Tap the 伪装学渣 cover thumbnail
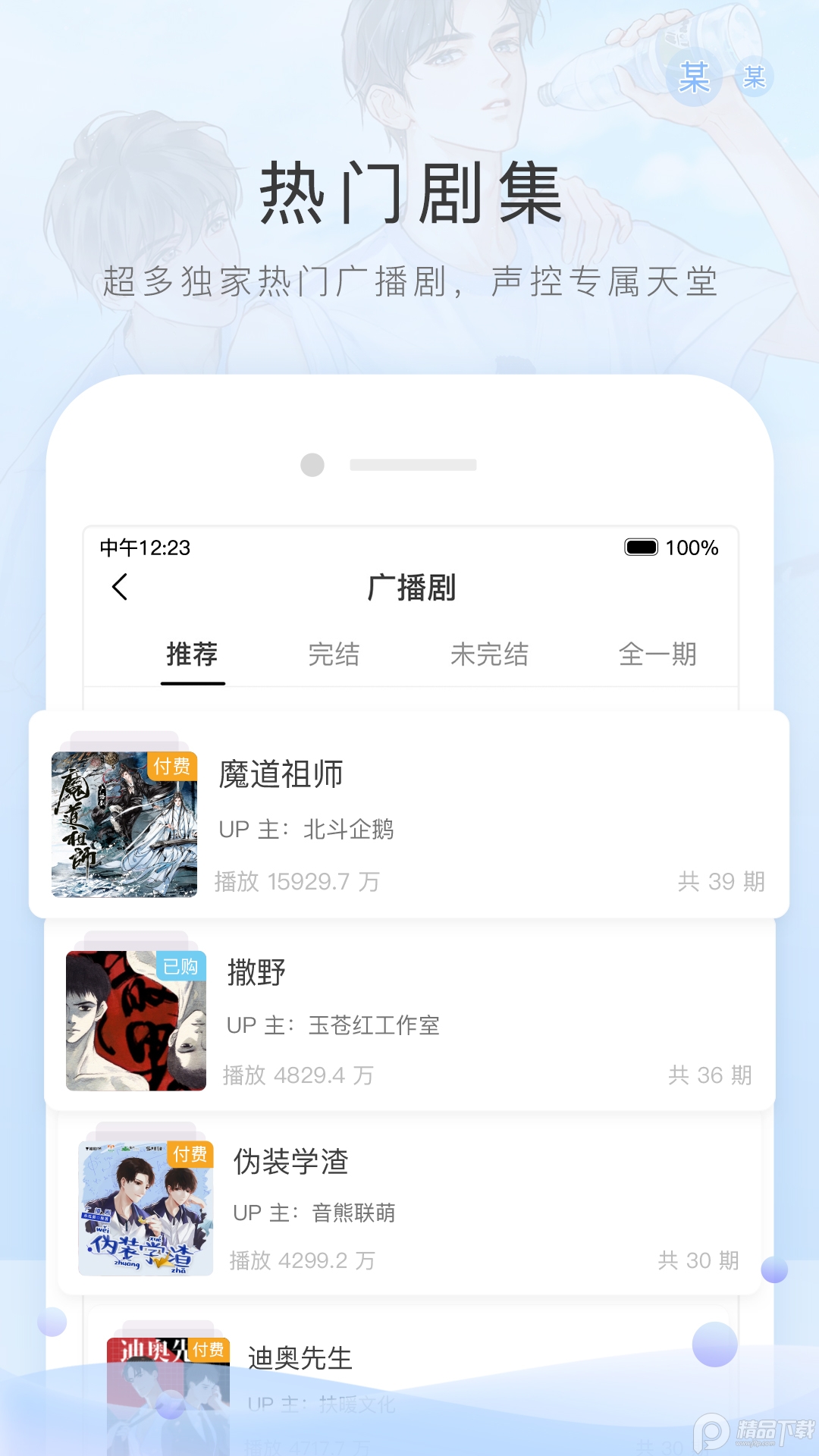The image size is (819, 1456). (146, 1207)
